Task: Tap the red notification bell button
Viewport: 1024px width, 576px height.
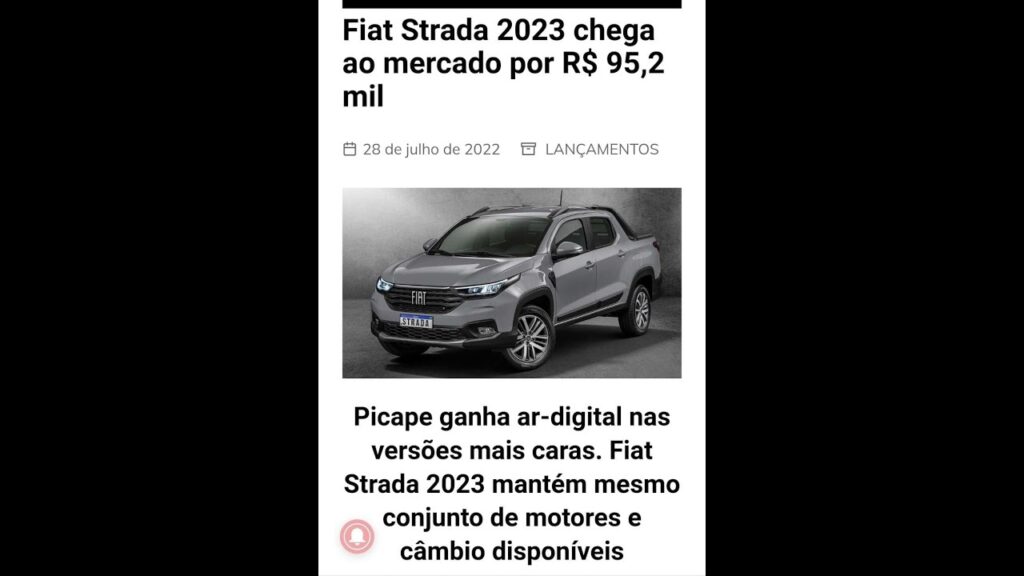Action: coord(357,537)
